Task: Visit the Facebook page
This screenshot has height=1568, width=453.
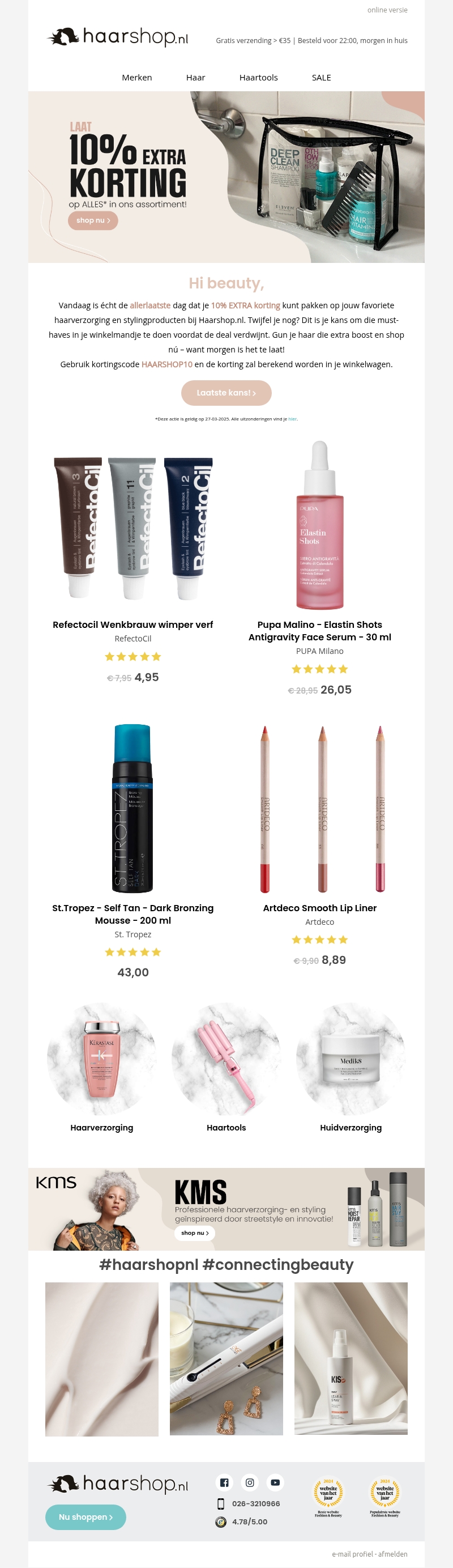Action: point(224,1482)
